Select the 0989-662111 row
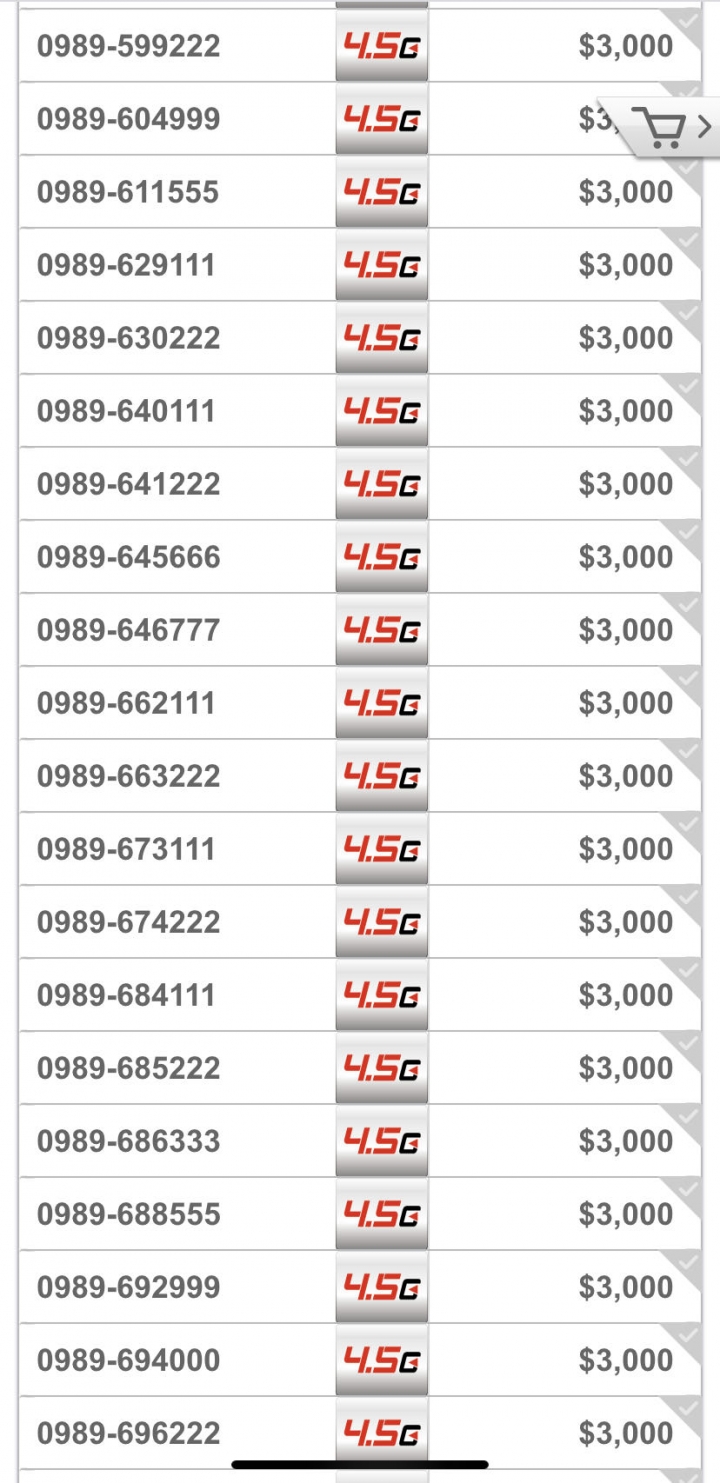This screenshot has height=1483, width=720. tap(360, 703)
